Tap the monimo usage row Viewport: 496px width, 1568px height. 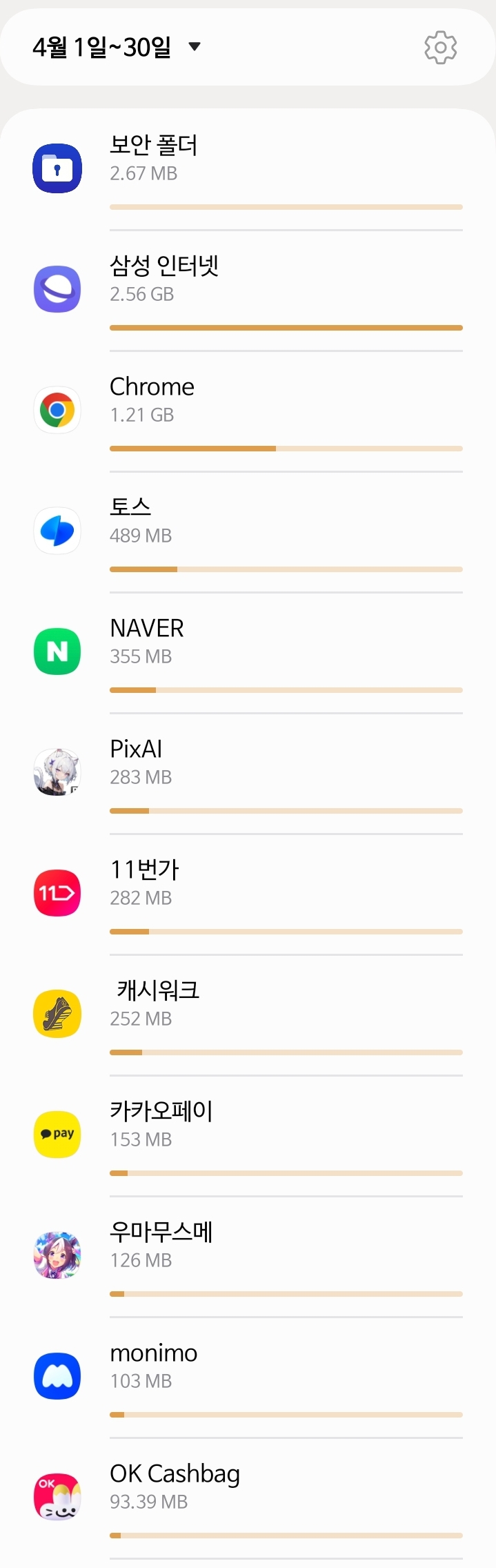pyautogui.click(x=248, y=1377)
